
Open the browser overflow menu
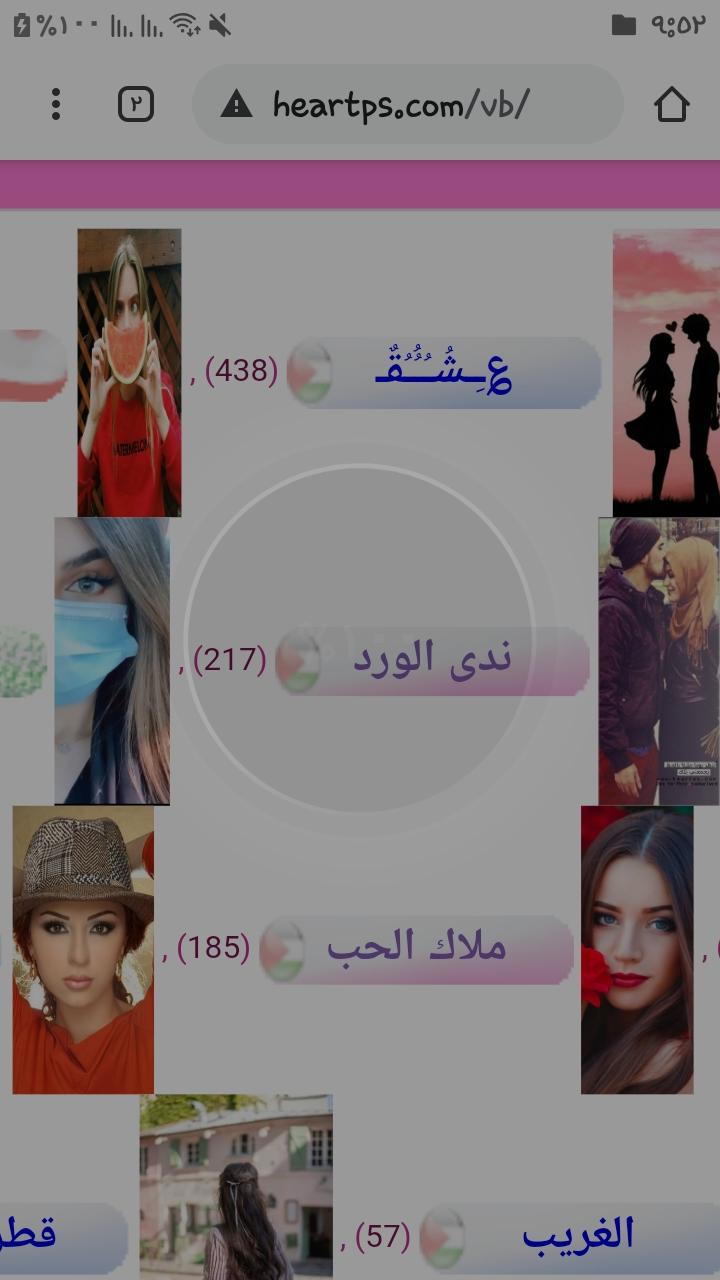56,104
